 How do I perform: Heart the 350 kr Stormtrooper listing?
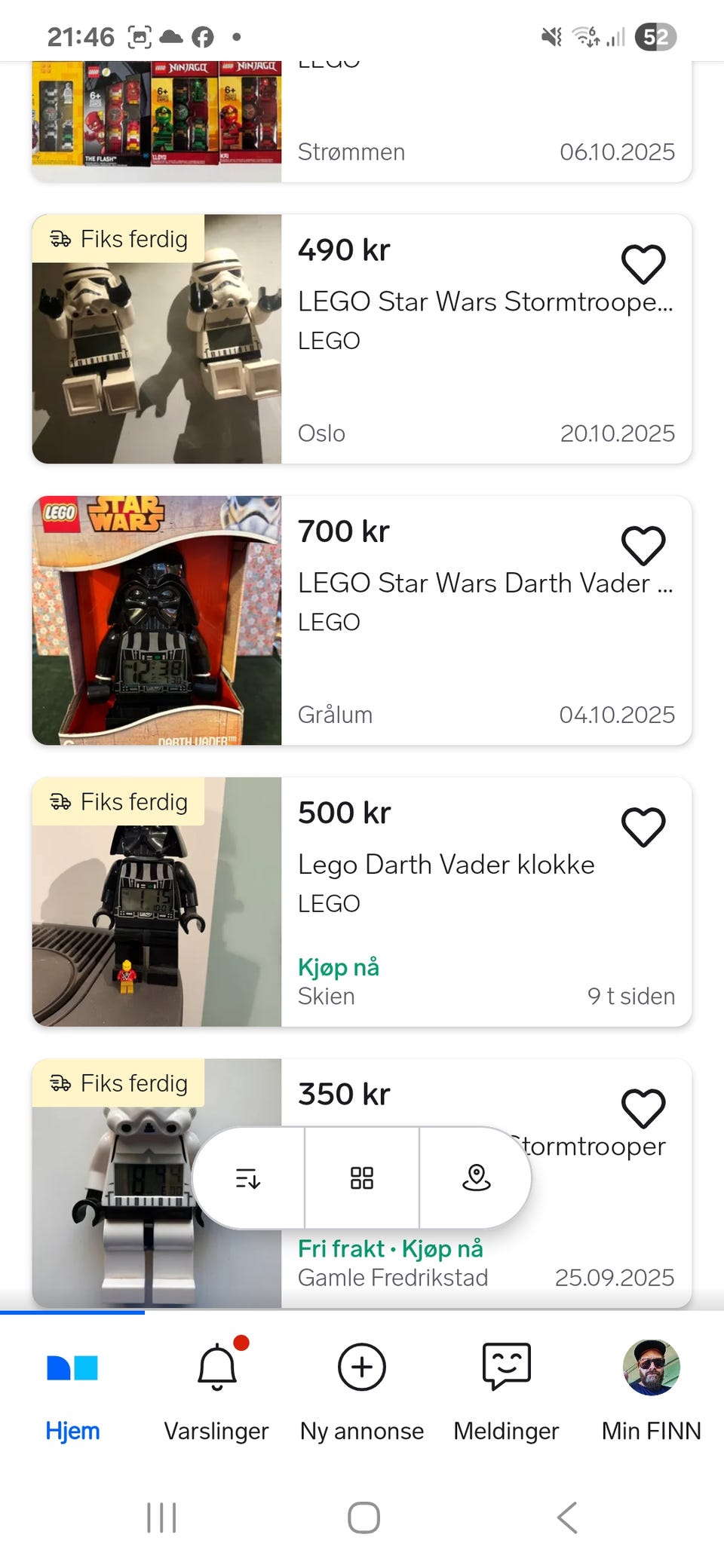pos(643,1107)
